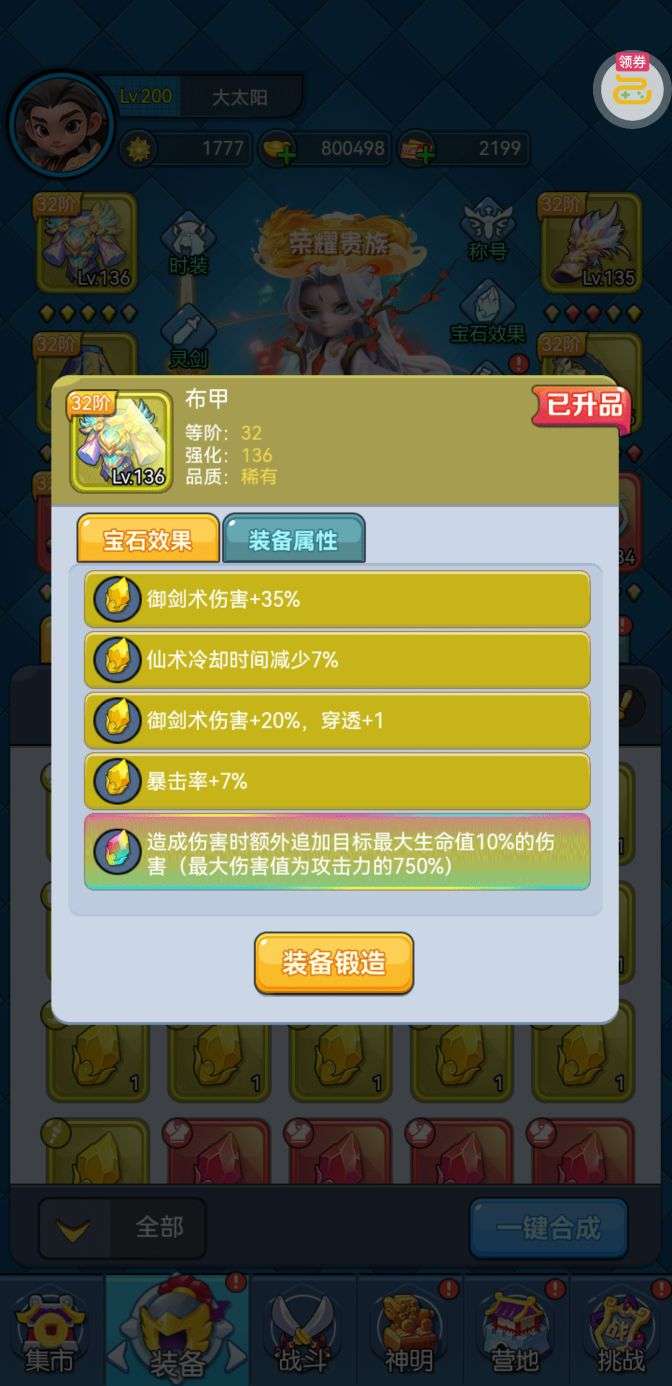672x1386 pixels.
Task: Open the 仙术冷却时间减少7% gem slot
Action: (x=337, y=660)
